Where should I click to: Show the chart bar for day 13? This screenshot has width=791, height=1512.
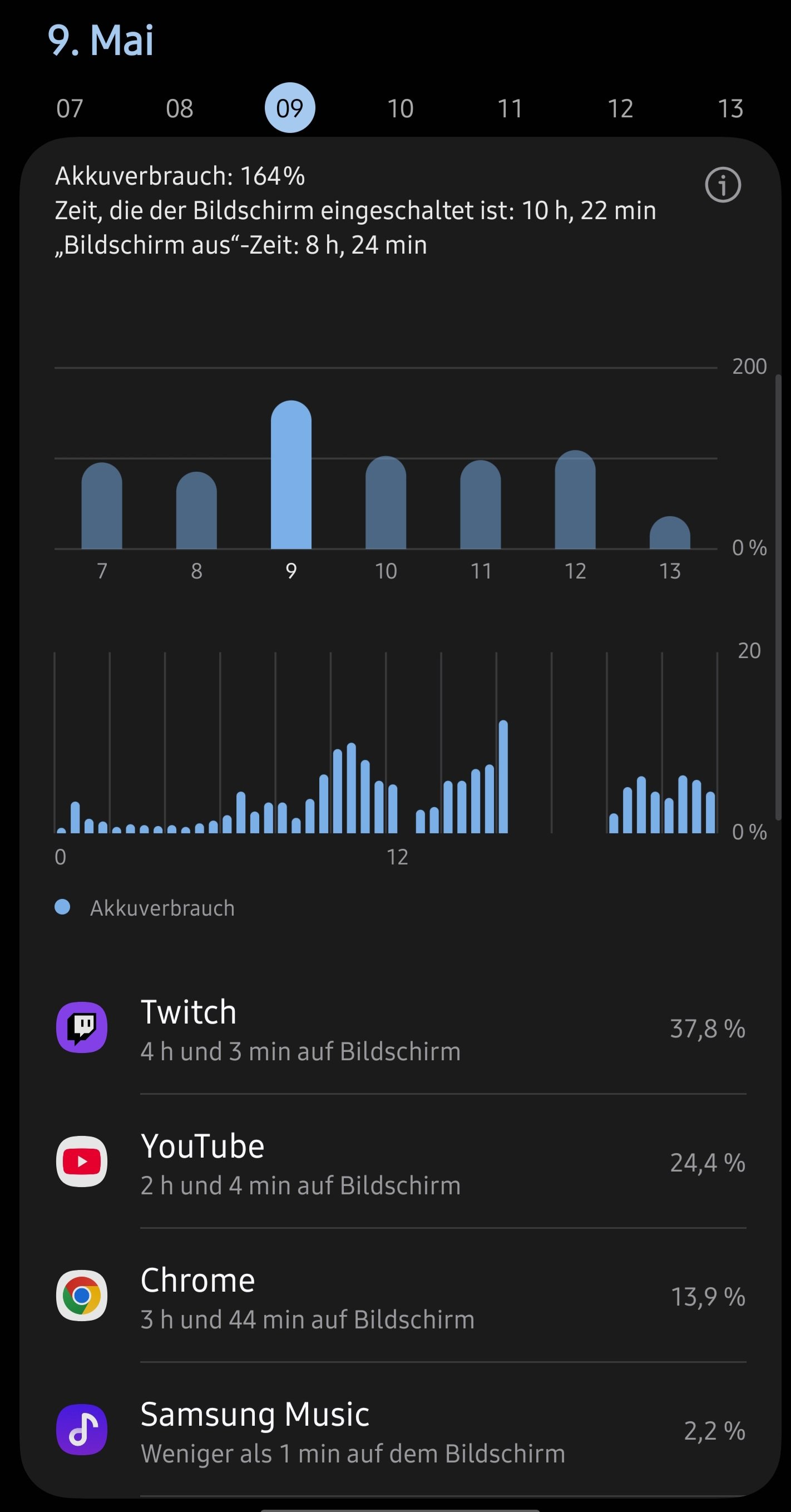coord(670,533)
